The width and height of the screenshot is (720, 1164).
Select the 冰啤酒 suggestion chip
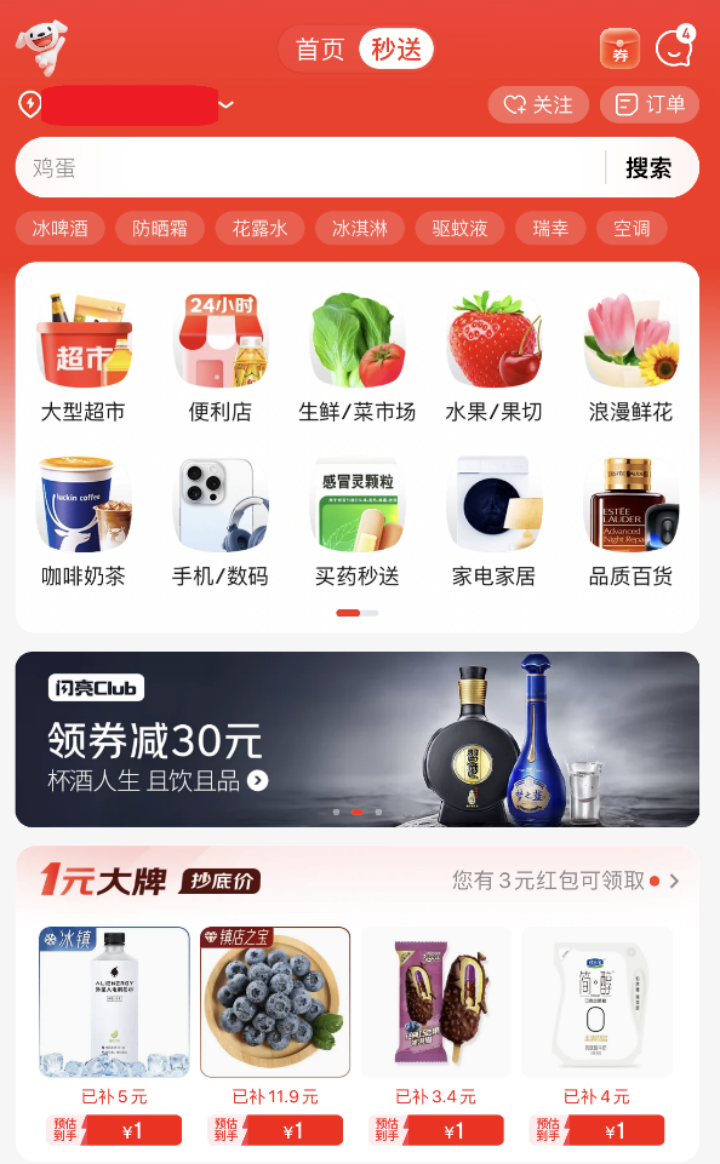tap(60, 228)
